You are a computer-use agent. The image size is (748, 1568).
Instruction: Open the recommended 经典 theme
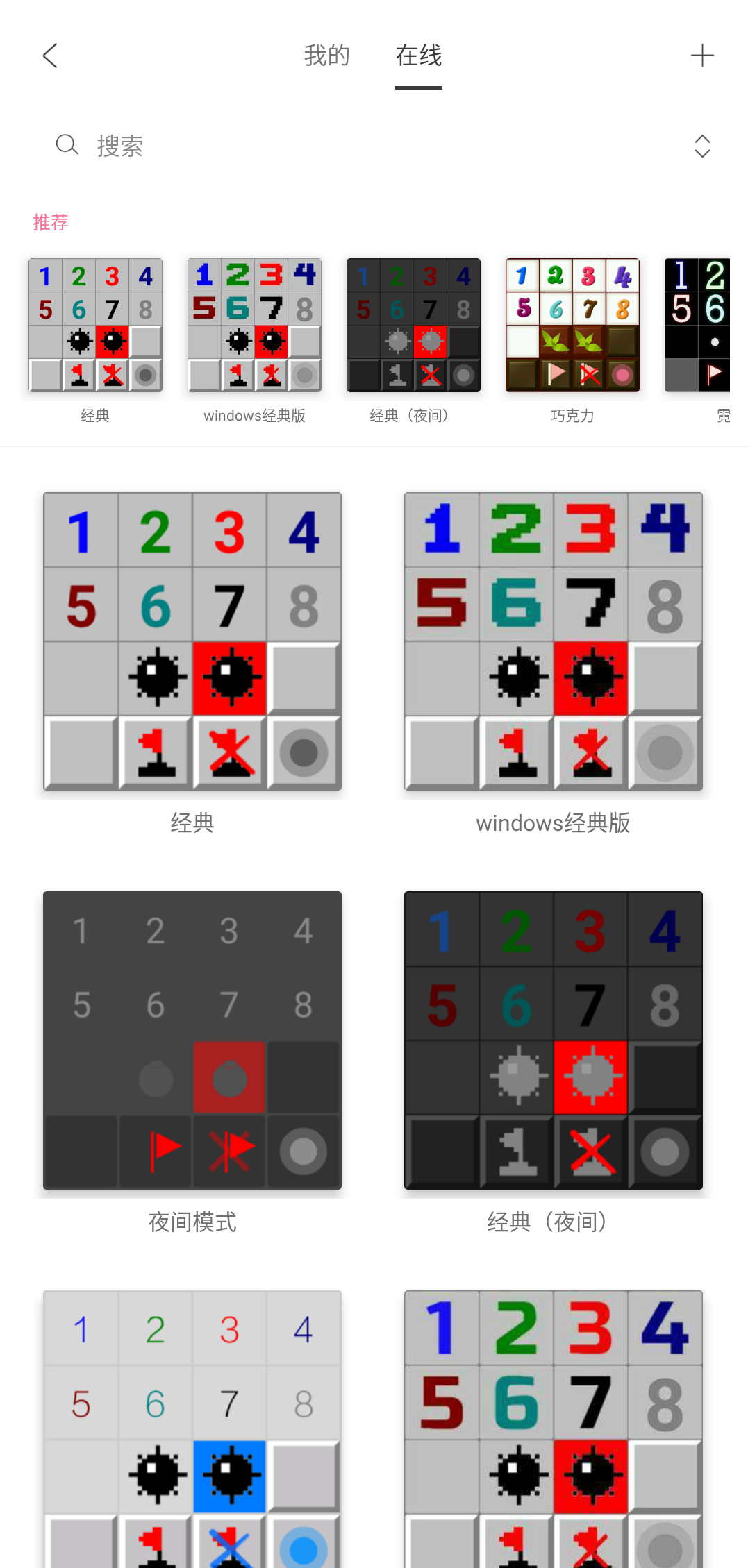[x=95, y=326]
